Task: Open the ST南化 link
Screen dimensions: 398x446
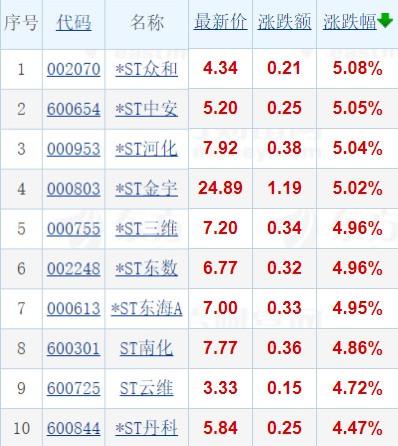Action: [146, 348]
